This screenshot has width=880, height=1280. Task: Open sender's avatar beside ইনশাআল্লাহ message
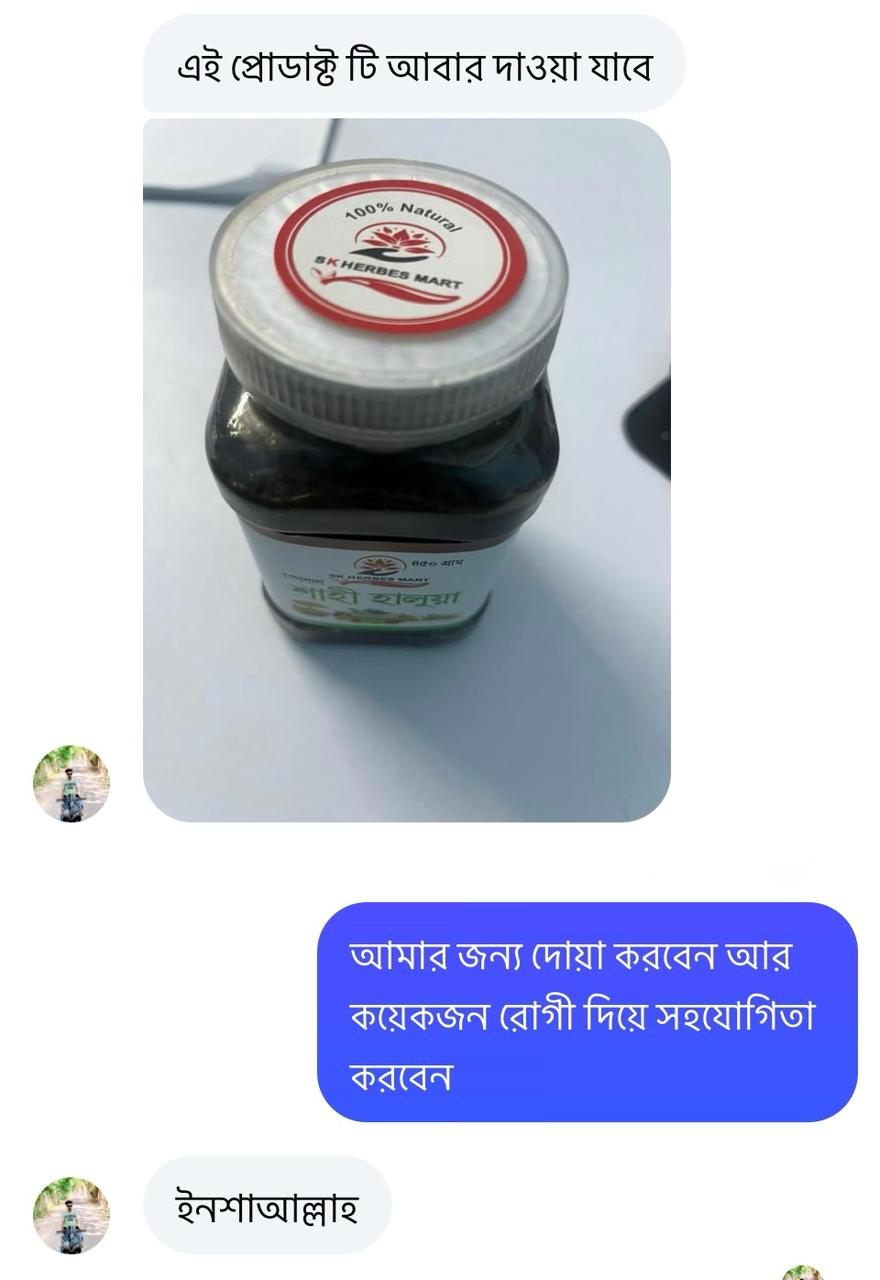pos(71,1215)
